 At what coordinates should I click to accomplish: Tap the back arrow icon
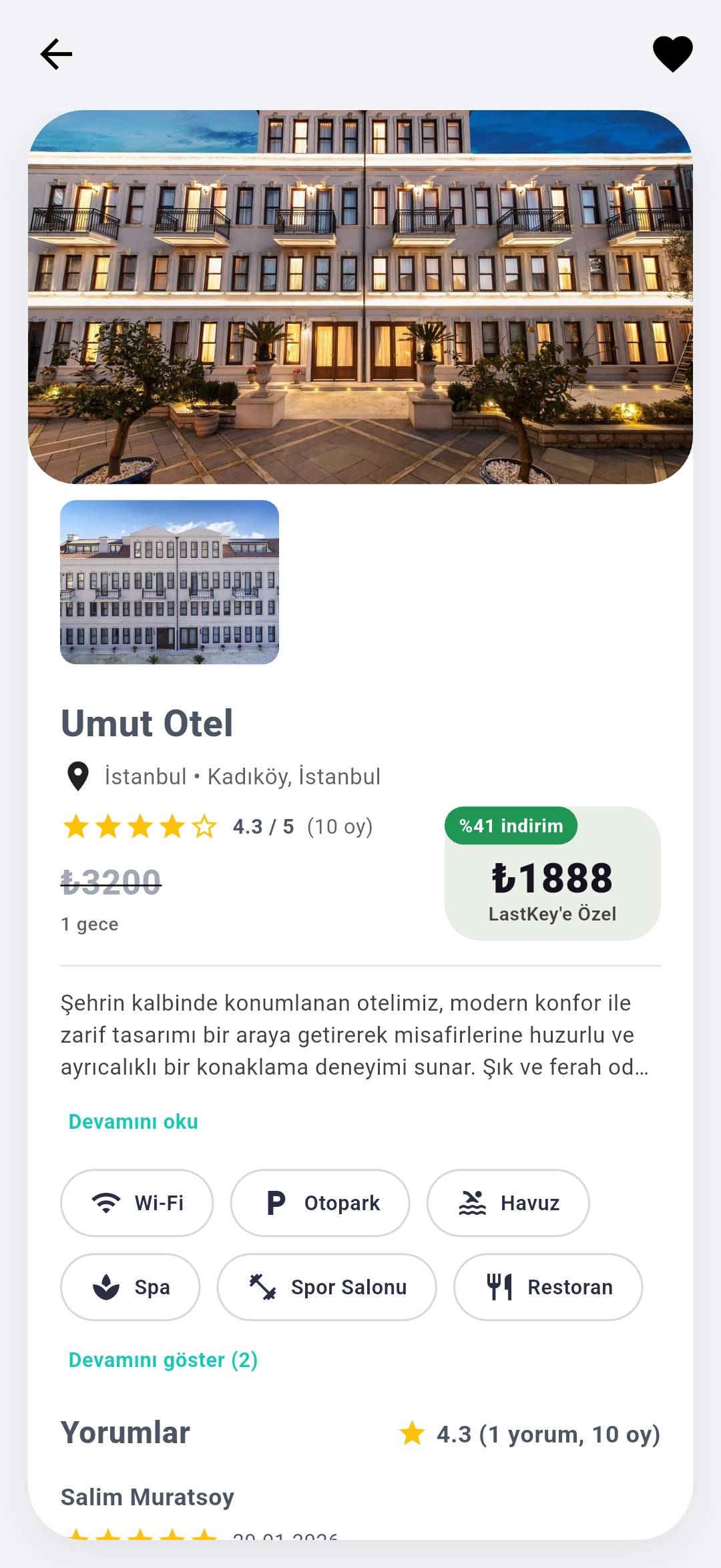pyautogui.click(x=57, y=53)
